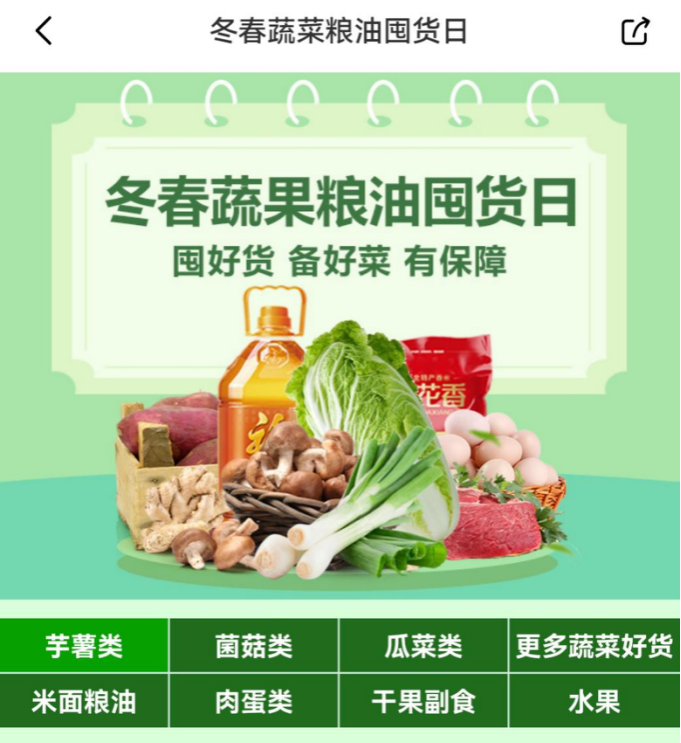The width and height of the screenshot is (681, 743).
Task: Choose the 肉蛋类 category
Action: click(254, 701)
